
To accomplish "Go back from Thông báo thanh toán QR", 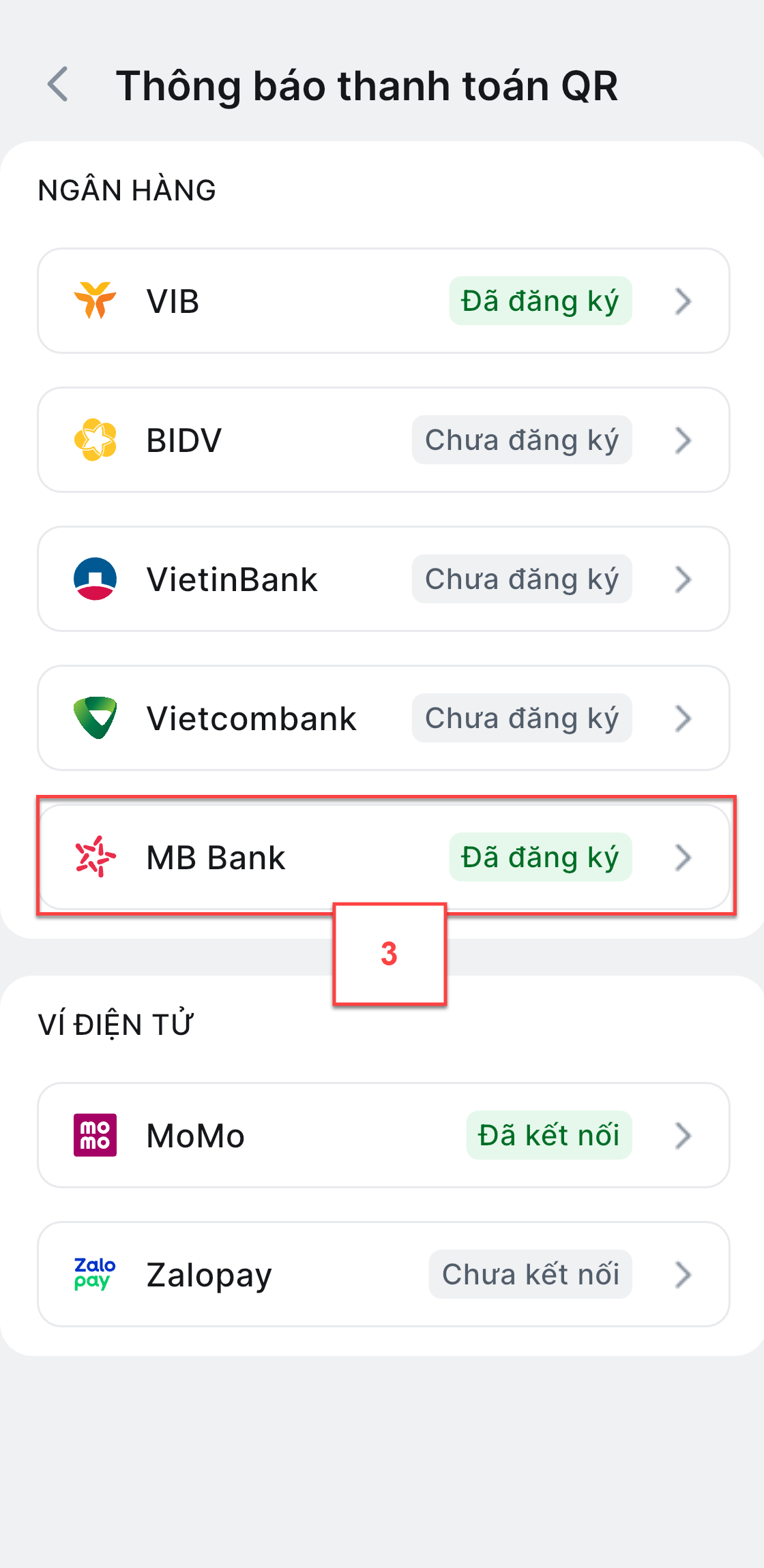I will click(x=58, y=85).
